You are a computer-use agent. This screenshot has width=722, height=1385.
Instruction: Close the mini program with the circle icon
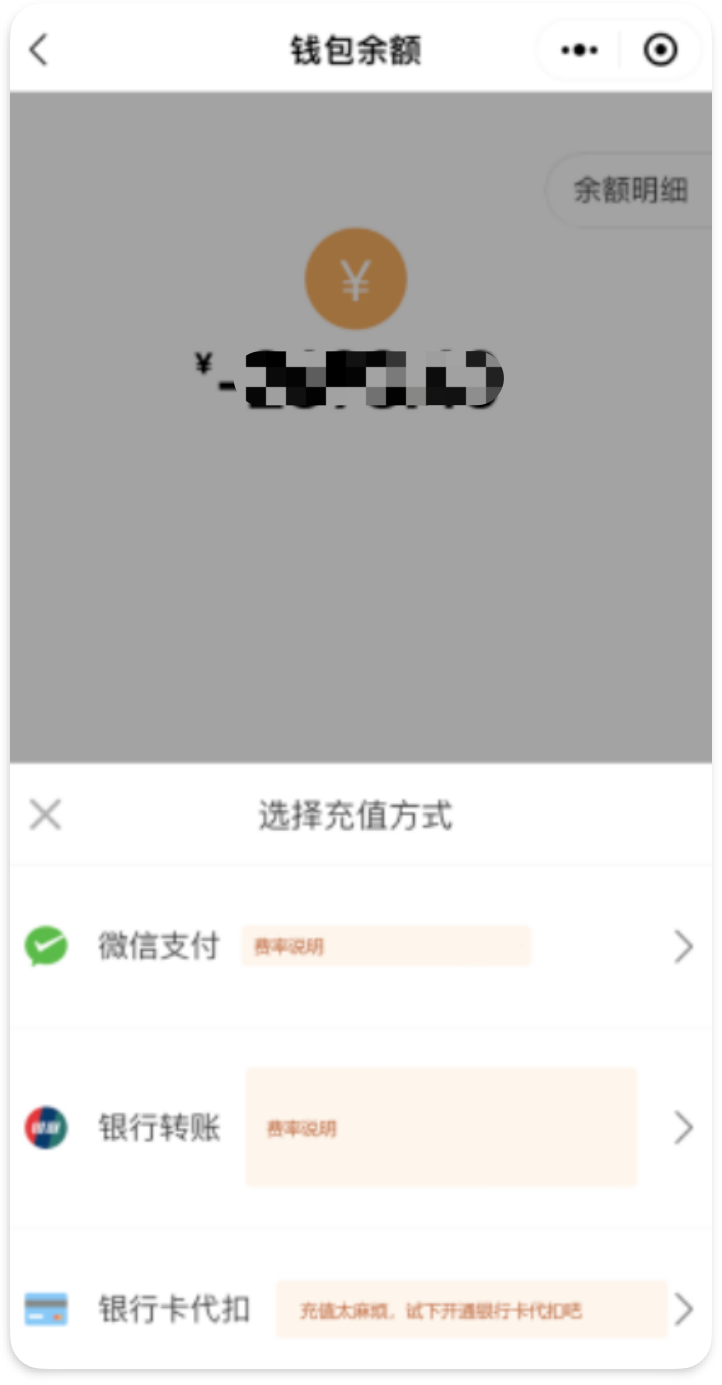660,50
